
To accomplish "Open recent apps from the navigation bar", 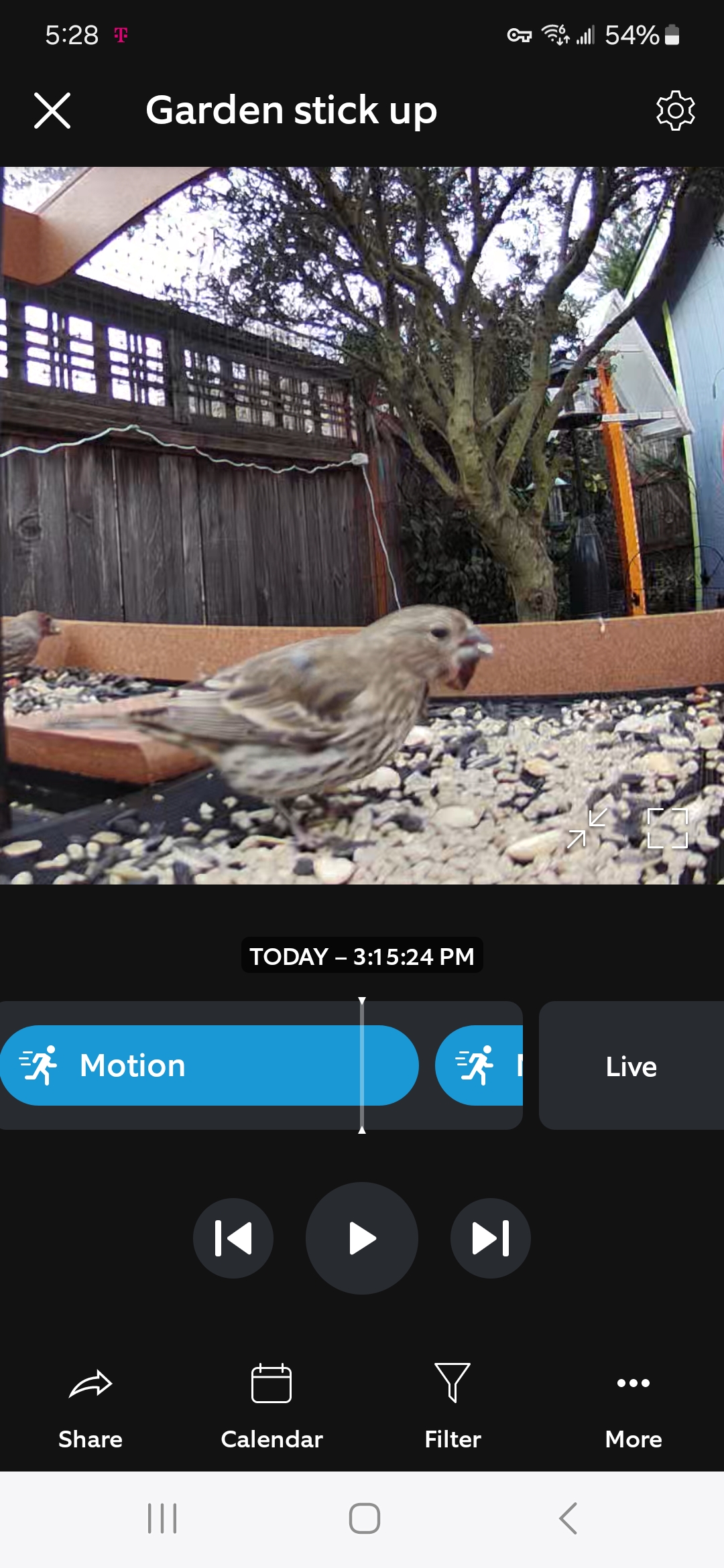I will tap(162, 1518).
